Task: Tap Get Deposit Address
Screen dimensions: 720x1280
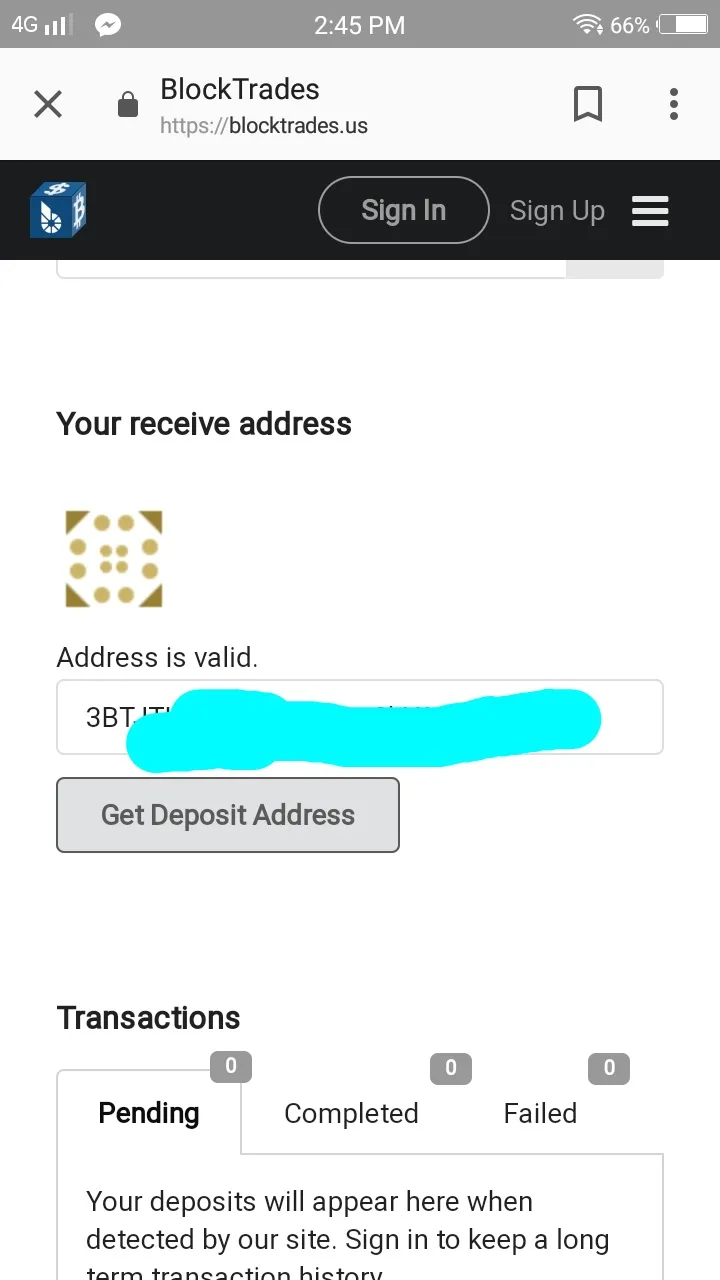Action: point(228,815)
